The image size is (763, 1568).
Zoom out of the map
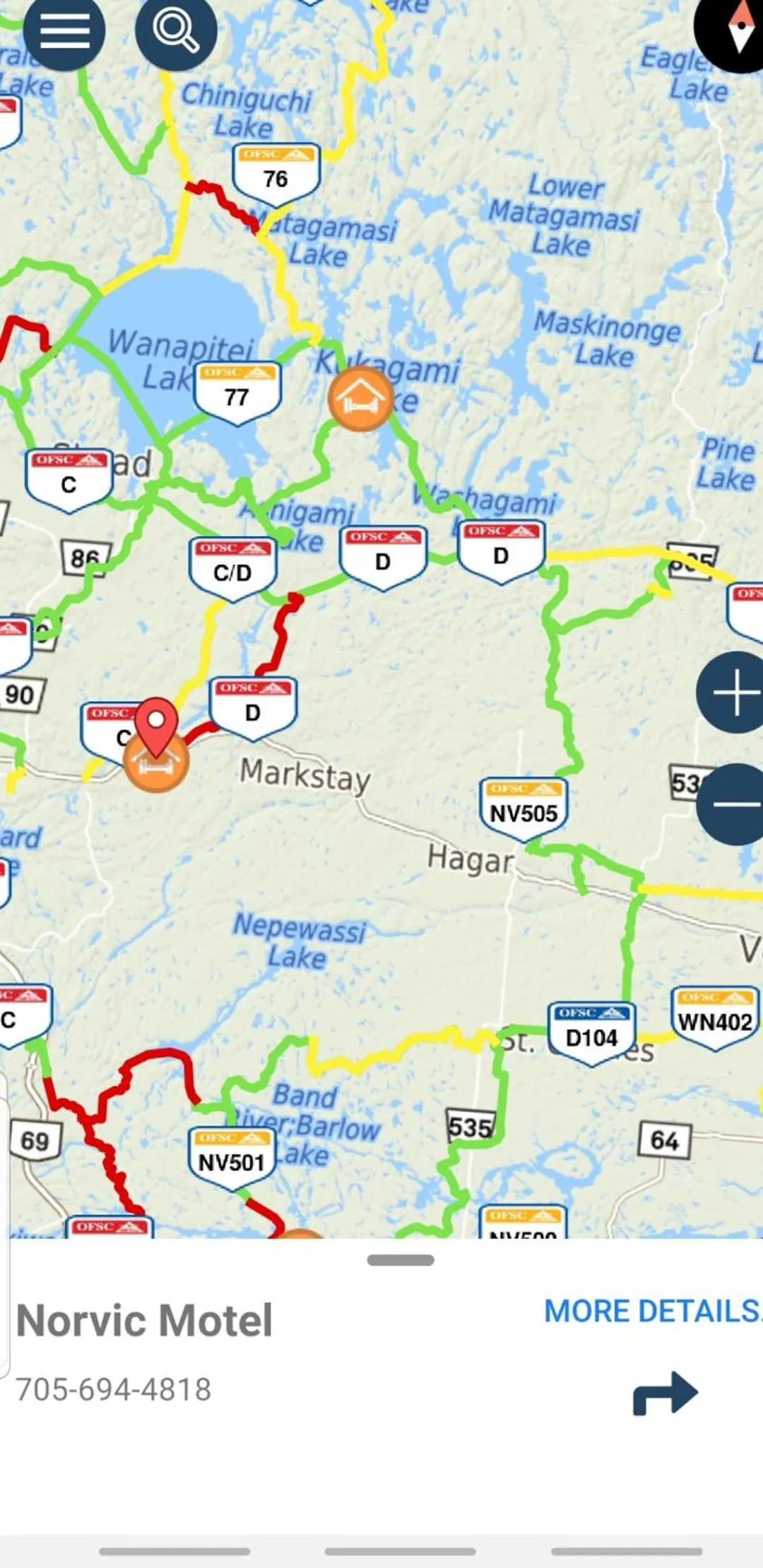point(735,804)
